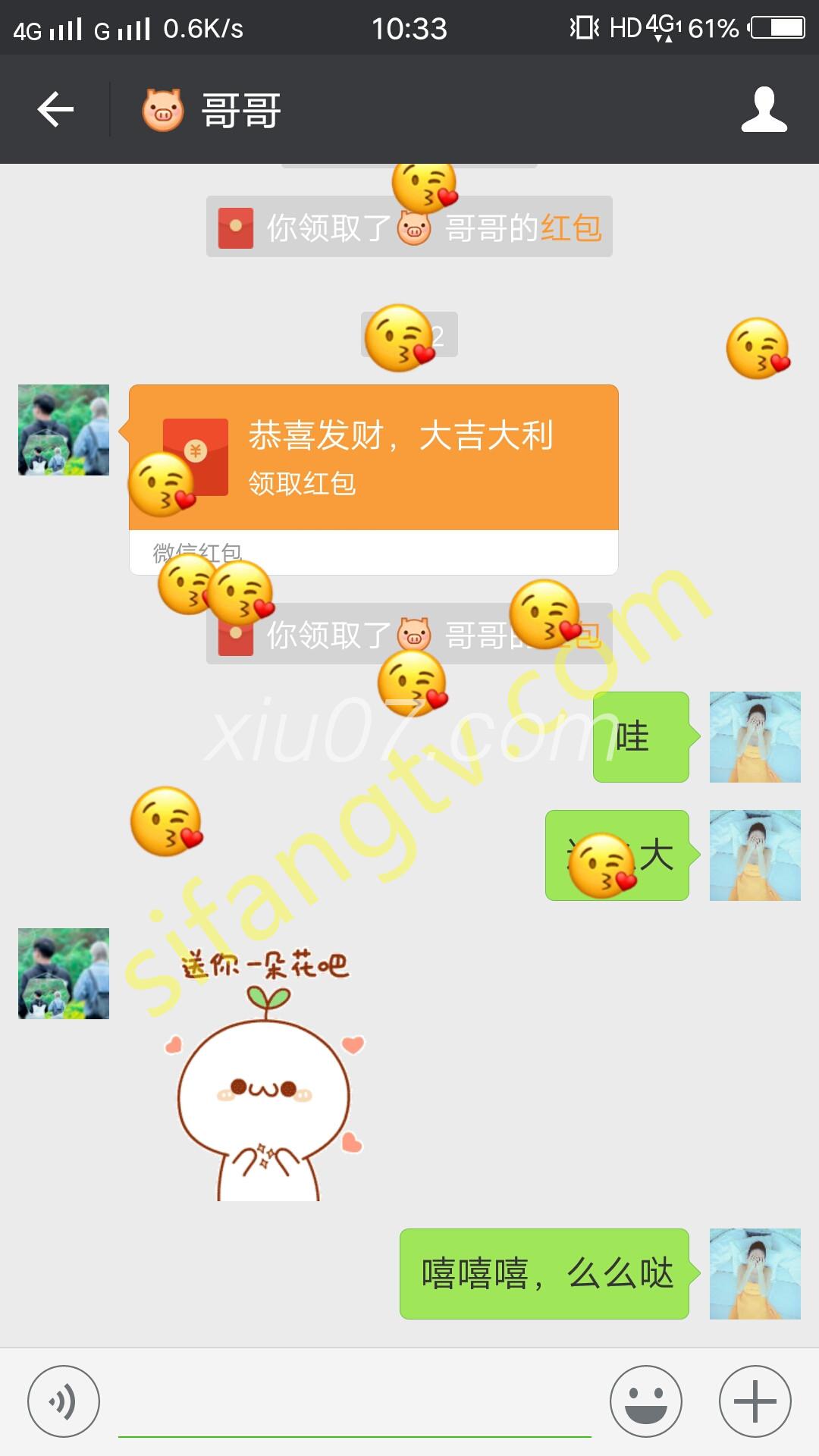Go back from the 哥哥 chat

click(55, 110)
